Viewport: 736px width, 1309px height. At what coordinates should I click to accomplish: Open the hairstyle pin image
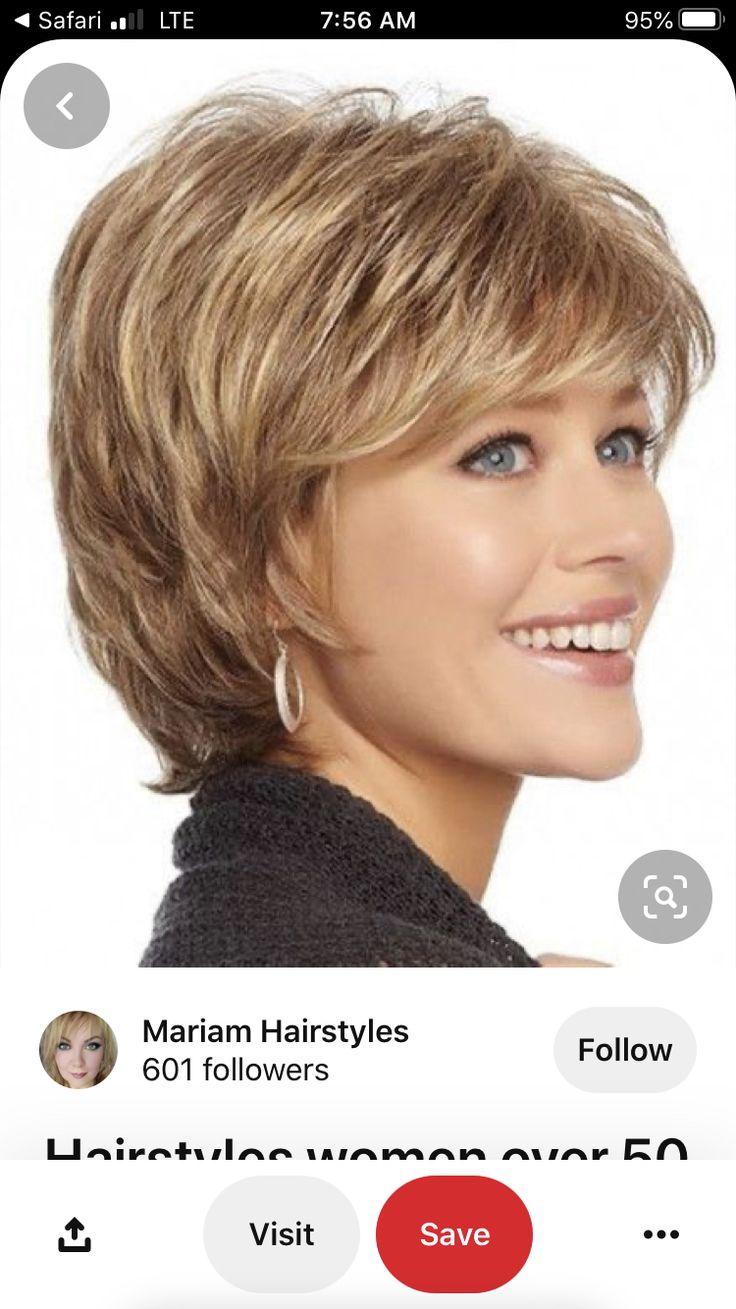(x=368, y=503)
